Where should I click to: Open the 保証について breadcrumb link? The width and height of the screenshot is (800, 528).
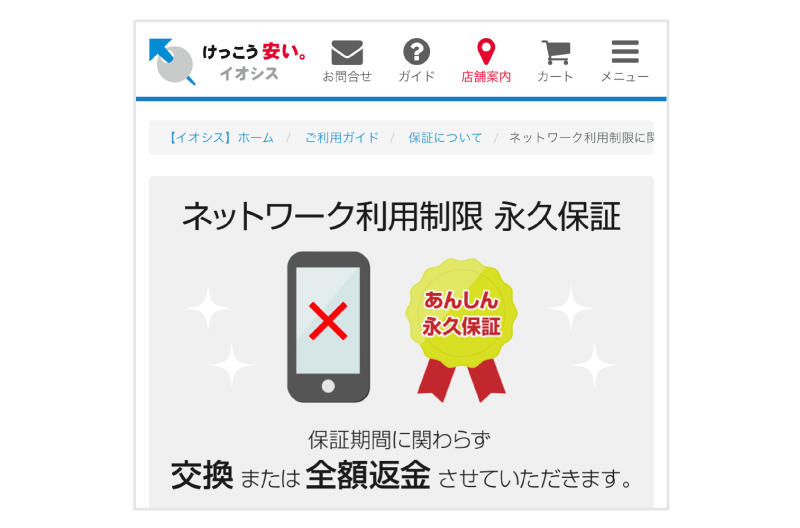[x=445, y=138]
